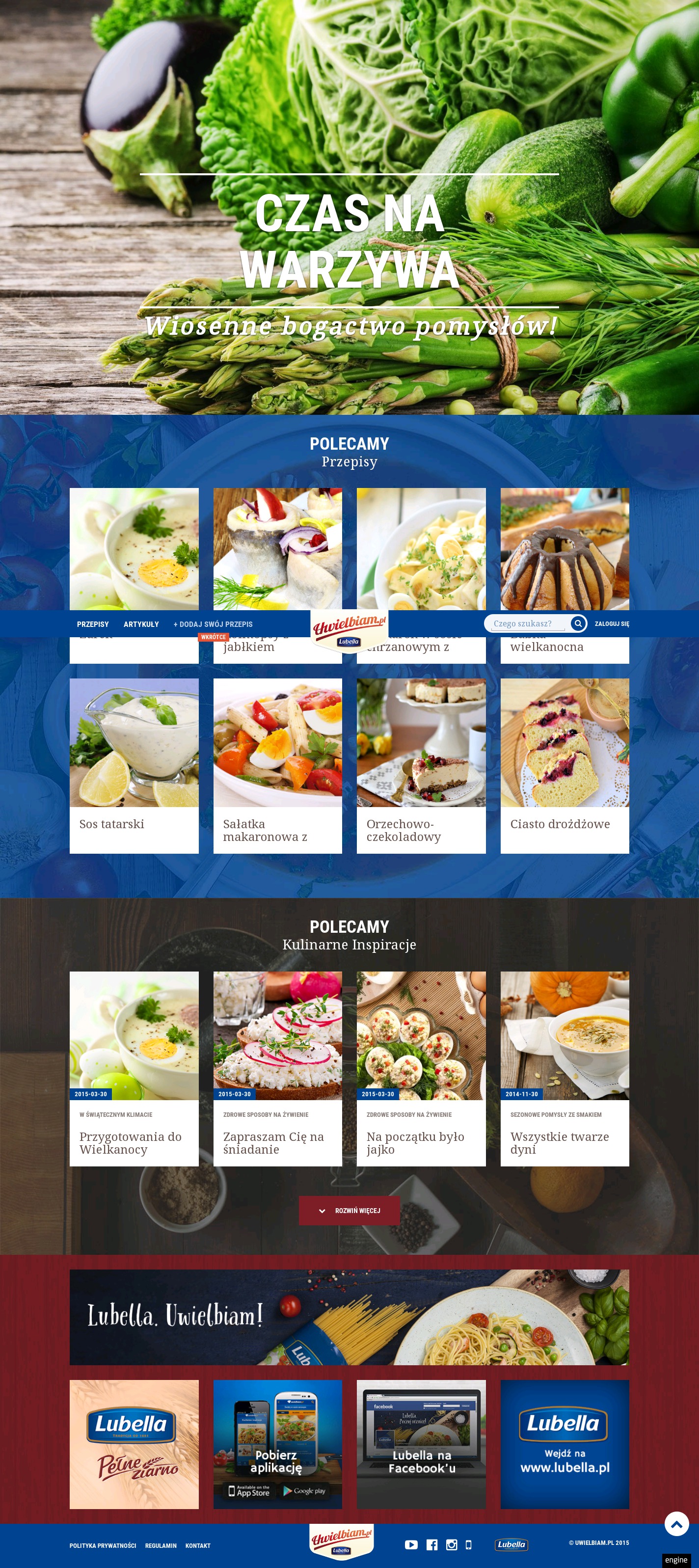Open article Przygotowania do Wielkanocy
The image size is (699, 1568).
click(x=134, y=1142)
